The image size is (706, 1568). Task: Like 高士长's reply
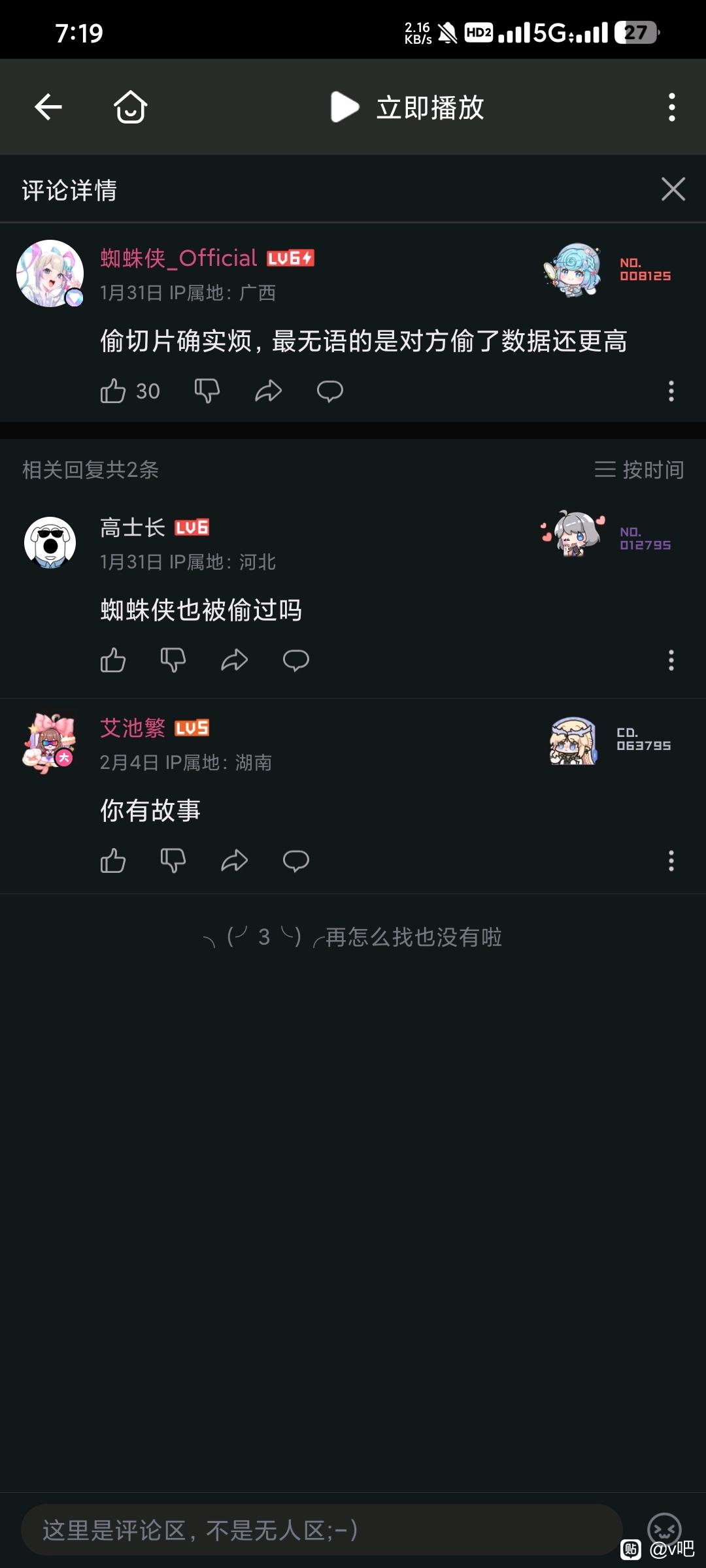[x=113, y=660]
